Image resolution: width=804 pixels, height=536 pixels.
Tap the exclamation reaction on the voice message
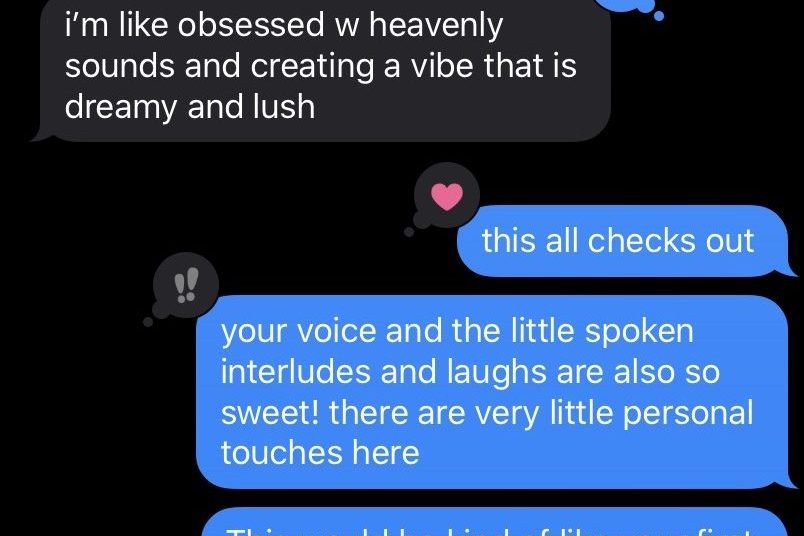(187, 287)
